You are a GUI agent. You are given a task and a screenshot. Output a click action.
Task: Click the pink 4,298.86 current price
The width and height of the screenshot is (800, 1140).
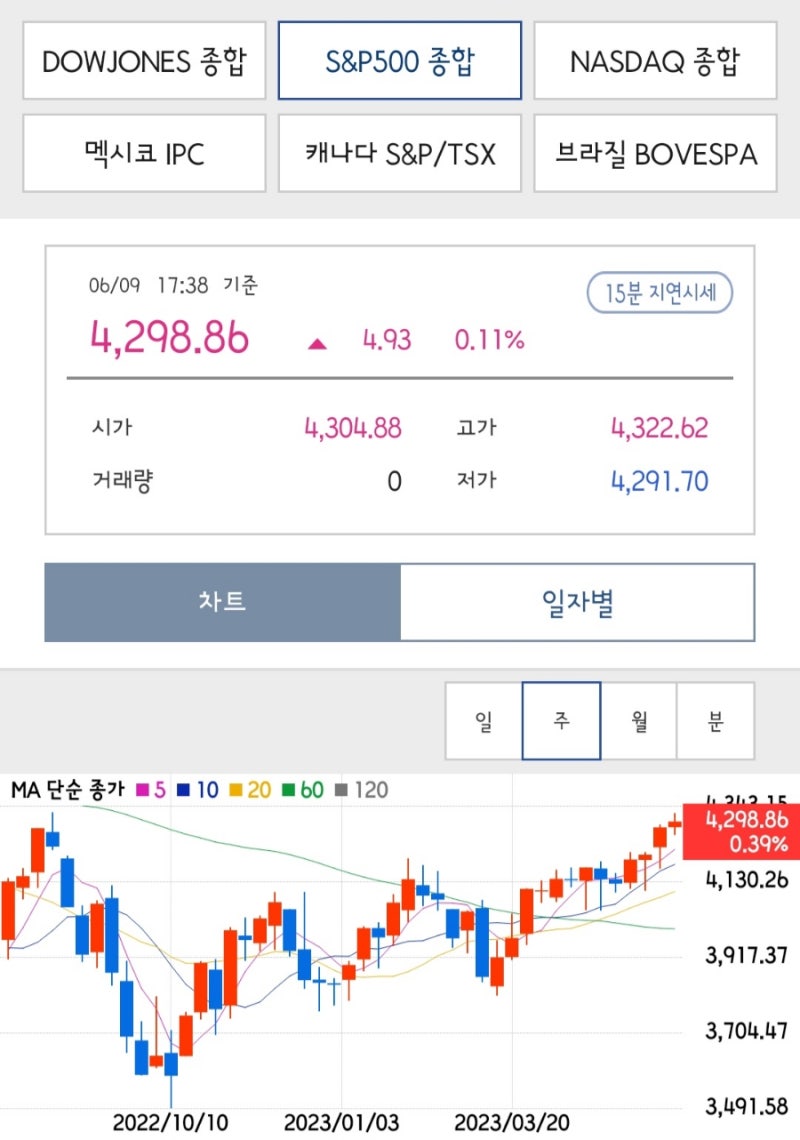point(165,337)
